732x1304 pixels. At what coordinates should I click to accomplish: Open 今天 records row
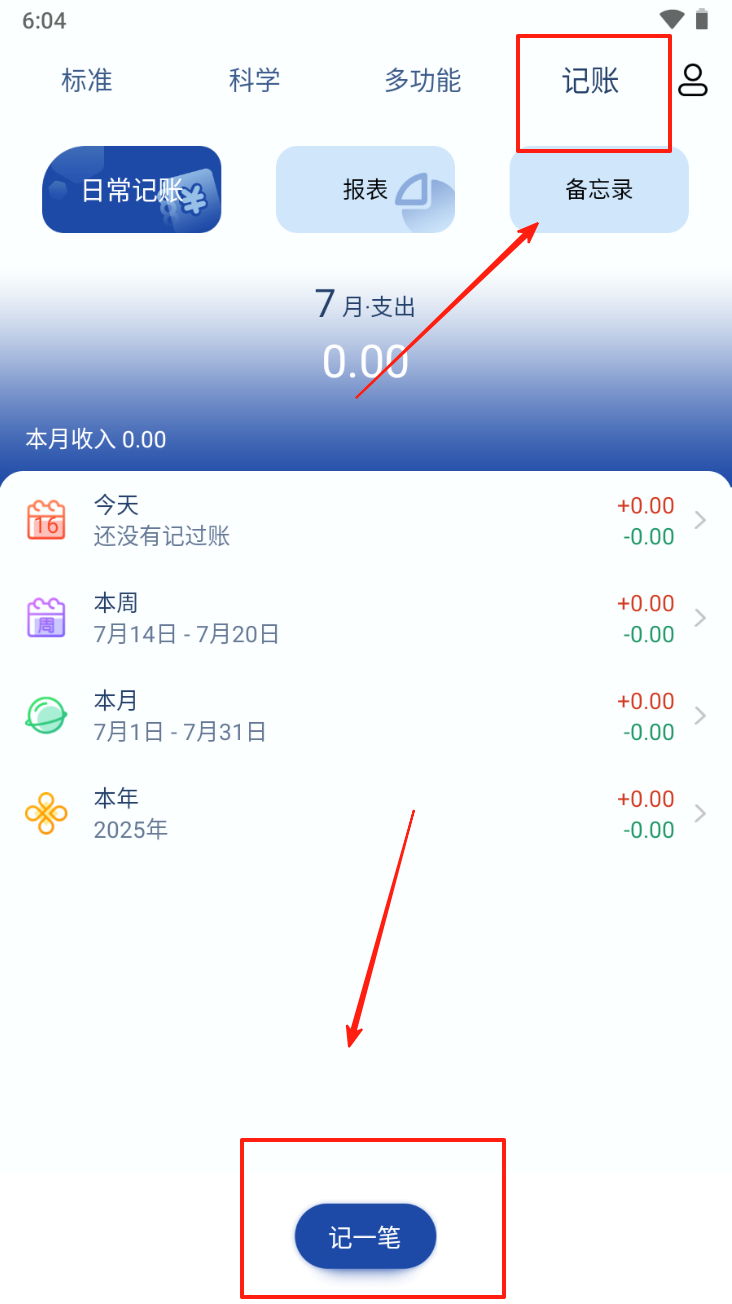pos(366,520)
